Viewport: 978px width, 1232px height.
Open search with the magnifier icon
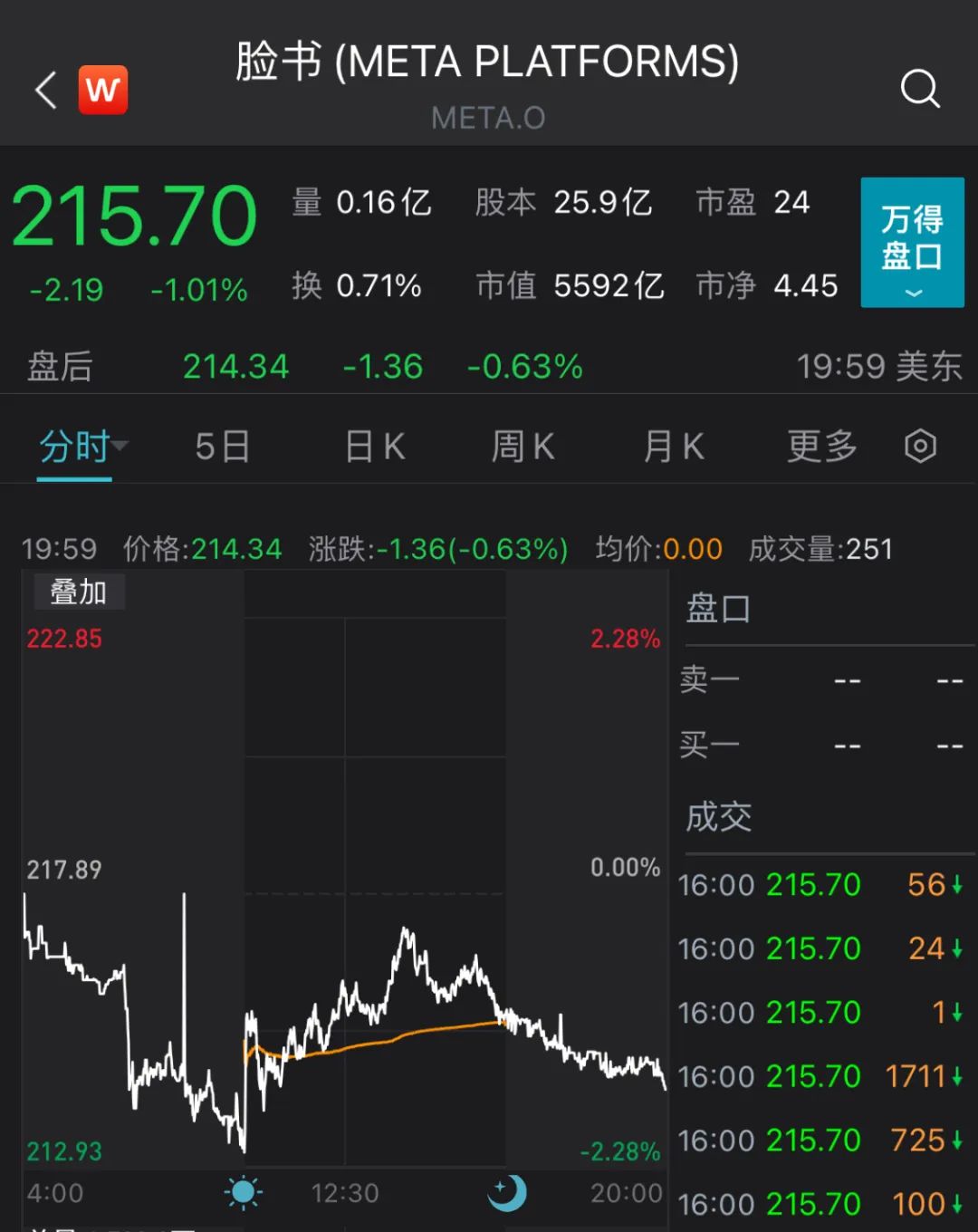point(920,88)
